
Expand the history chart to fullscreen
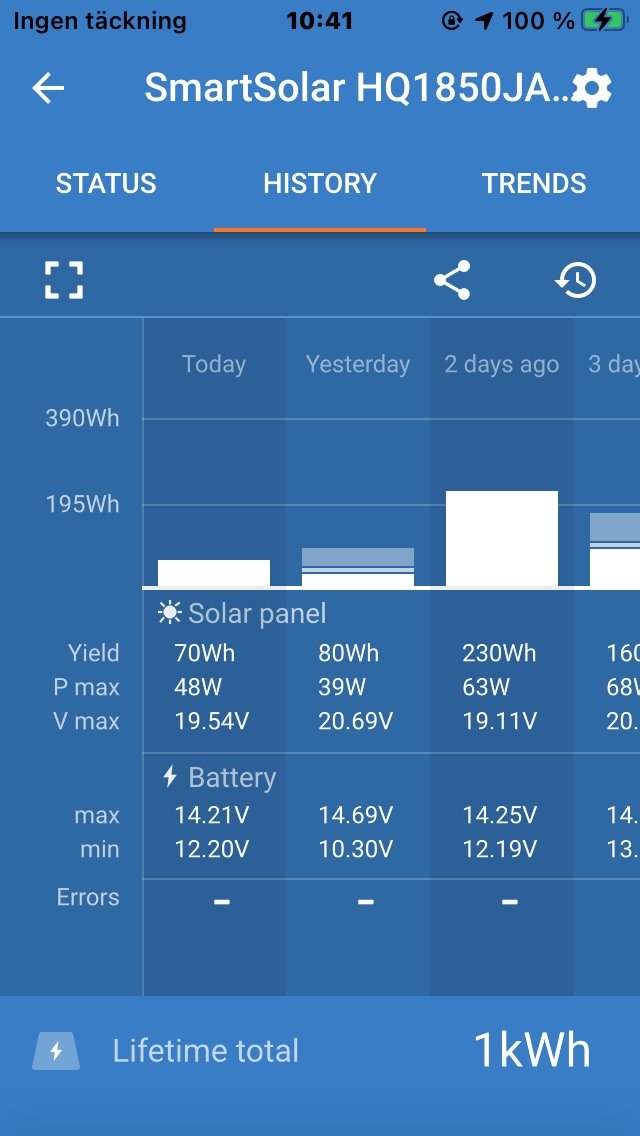point(64,280)
